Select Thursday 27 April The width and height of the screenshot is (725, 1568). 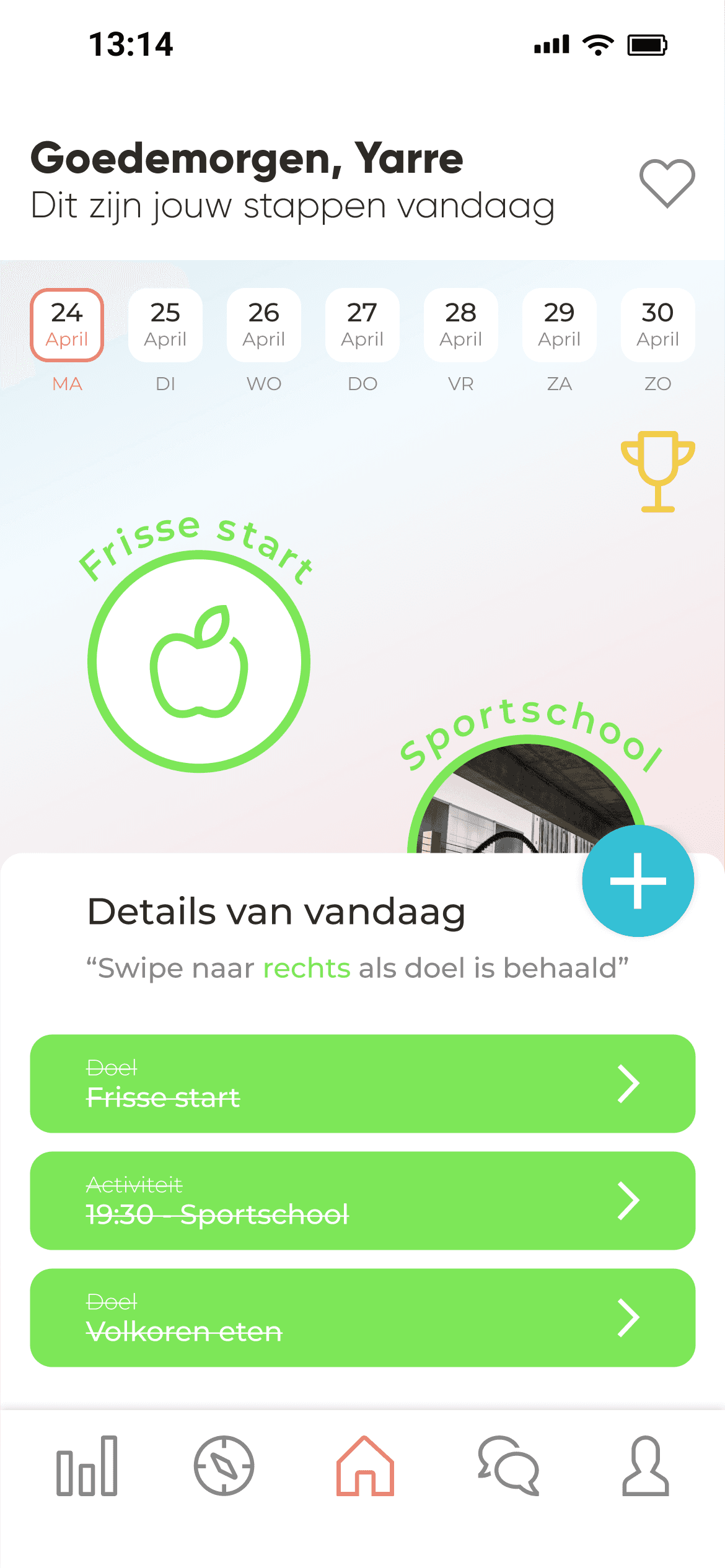click(x=362, y=326)
